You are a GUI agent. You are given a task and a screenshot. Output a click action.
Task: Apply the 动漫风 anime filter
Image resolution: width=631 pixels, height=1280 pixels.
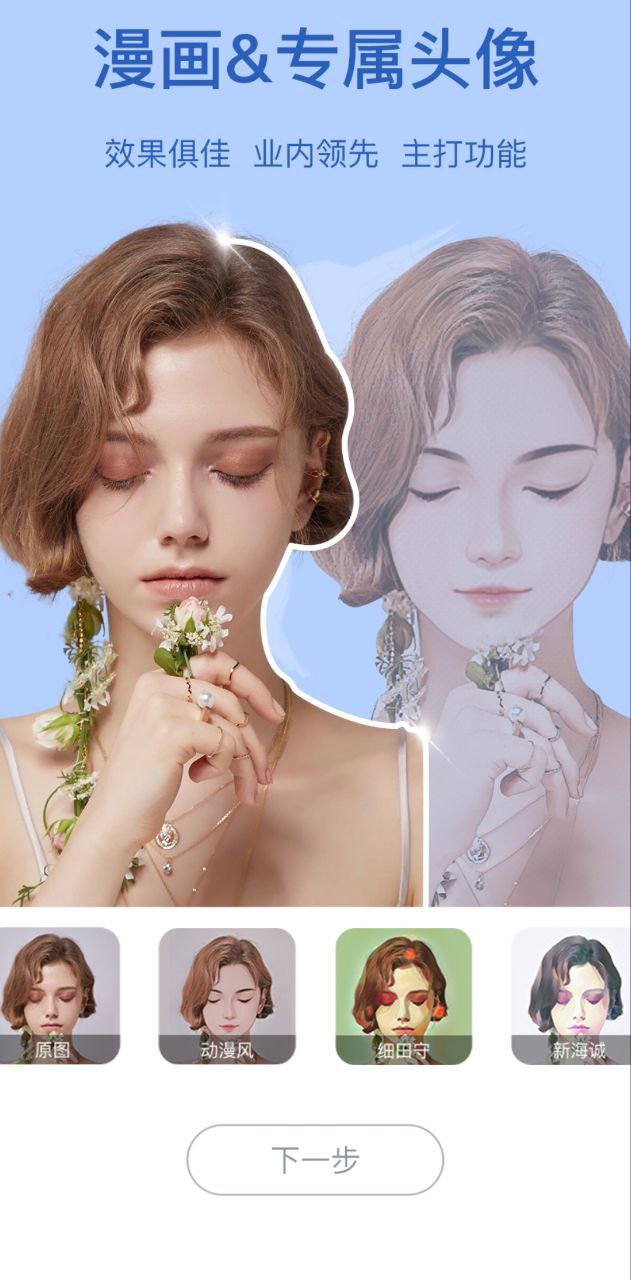227,996
